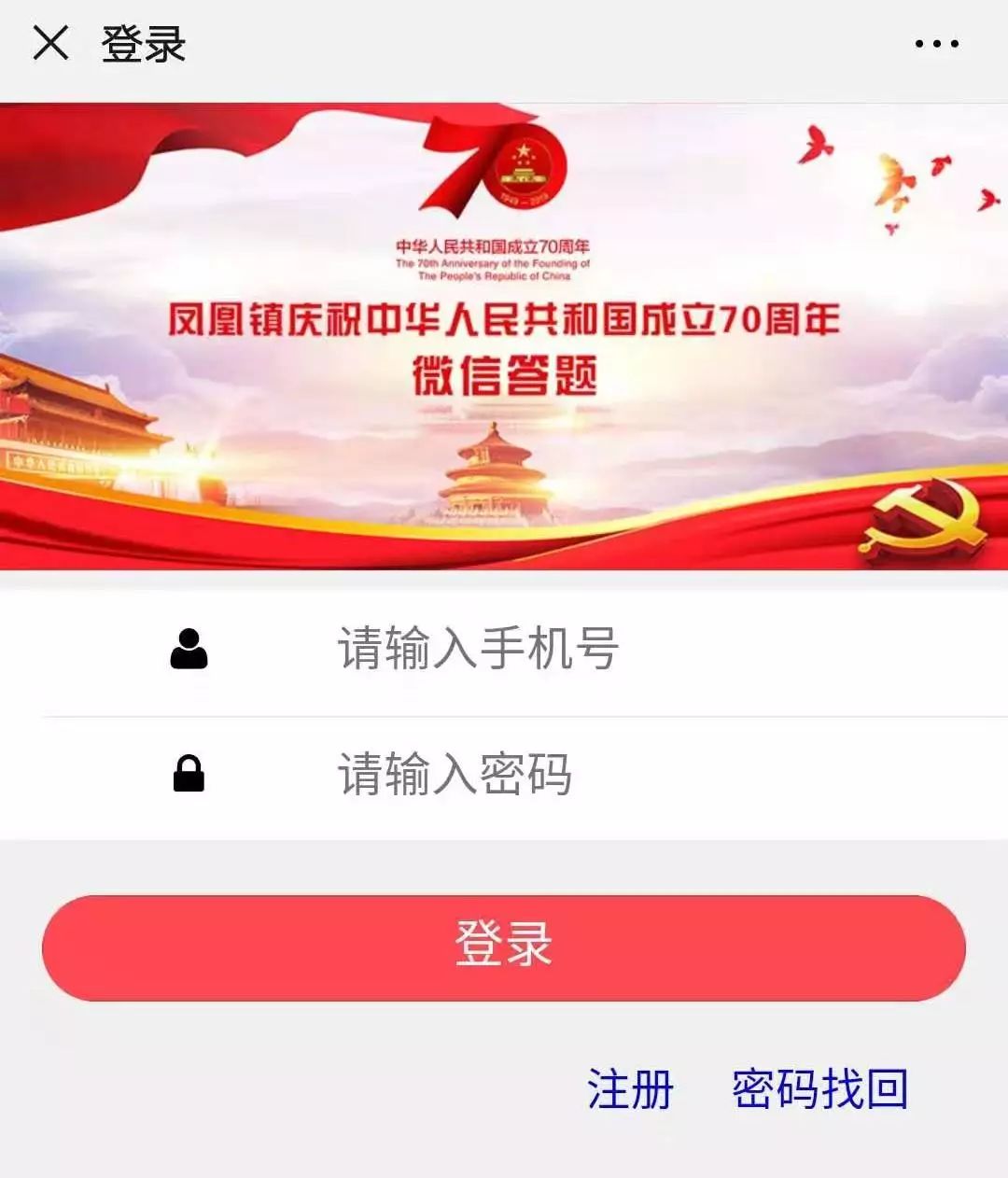Click the hammer and sickle emblem in the banner
The height and width of the screenshot is (1178, 1008).
coord(922,519)
